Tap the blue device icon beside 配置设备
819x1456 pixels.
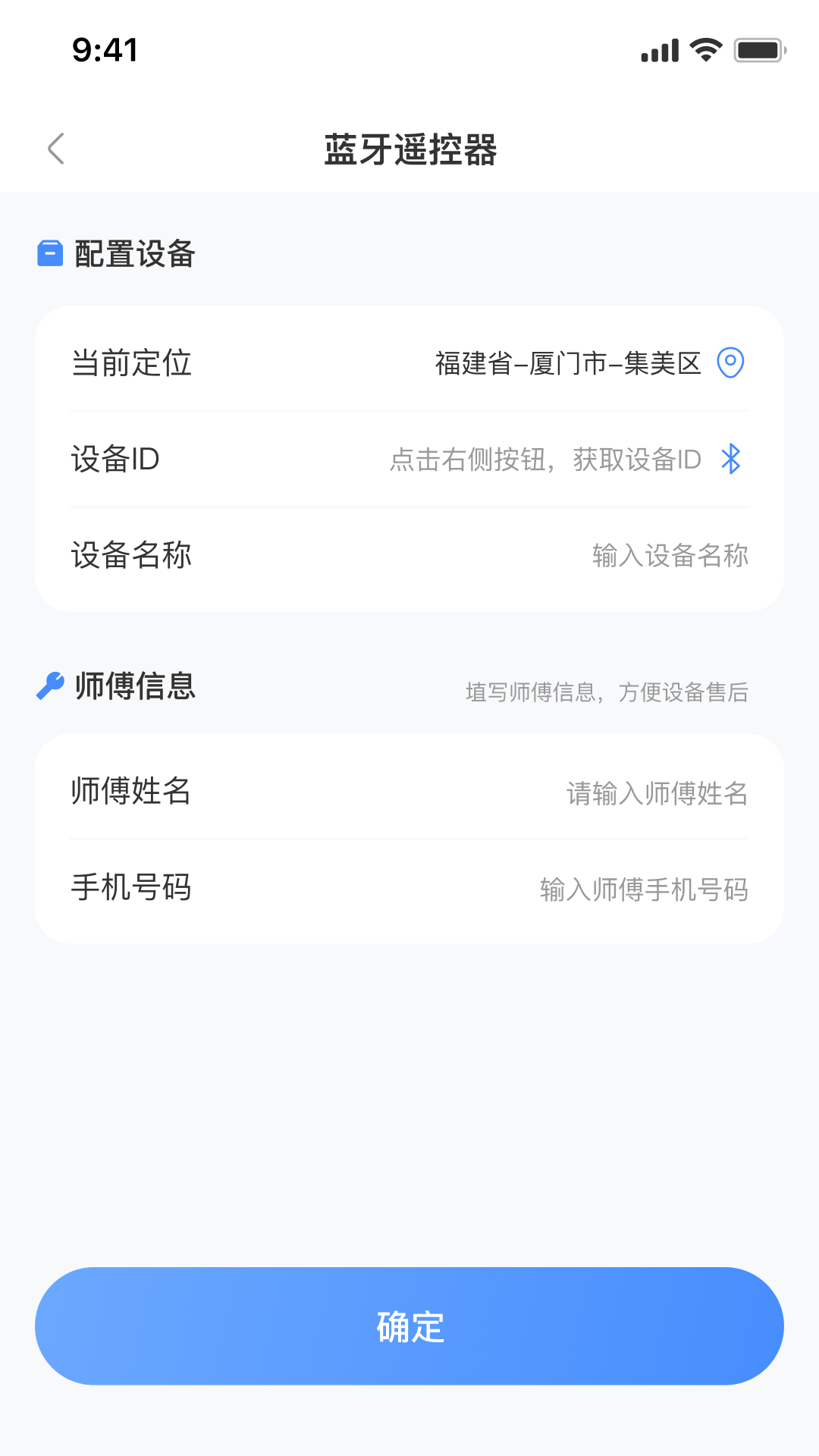[x=49, y=254]
